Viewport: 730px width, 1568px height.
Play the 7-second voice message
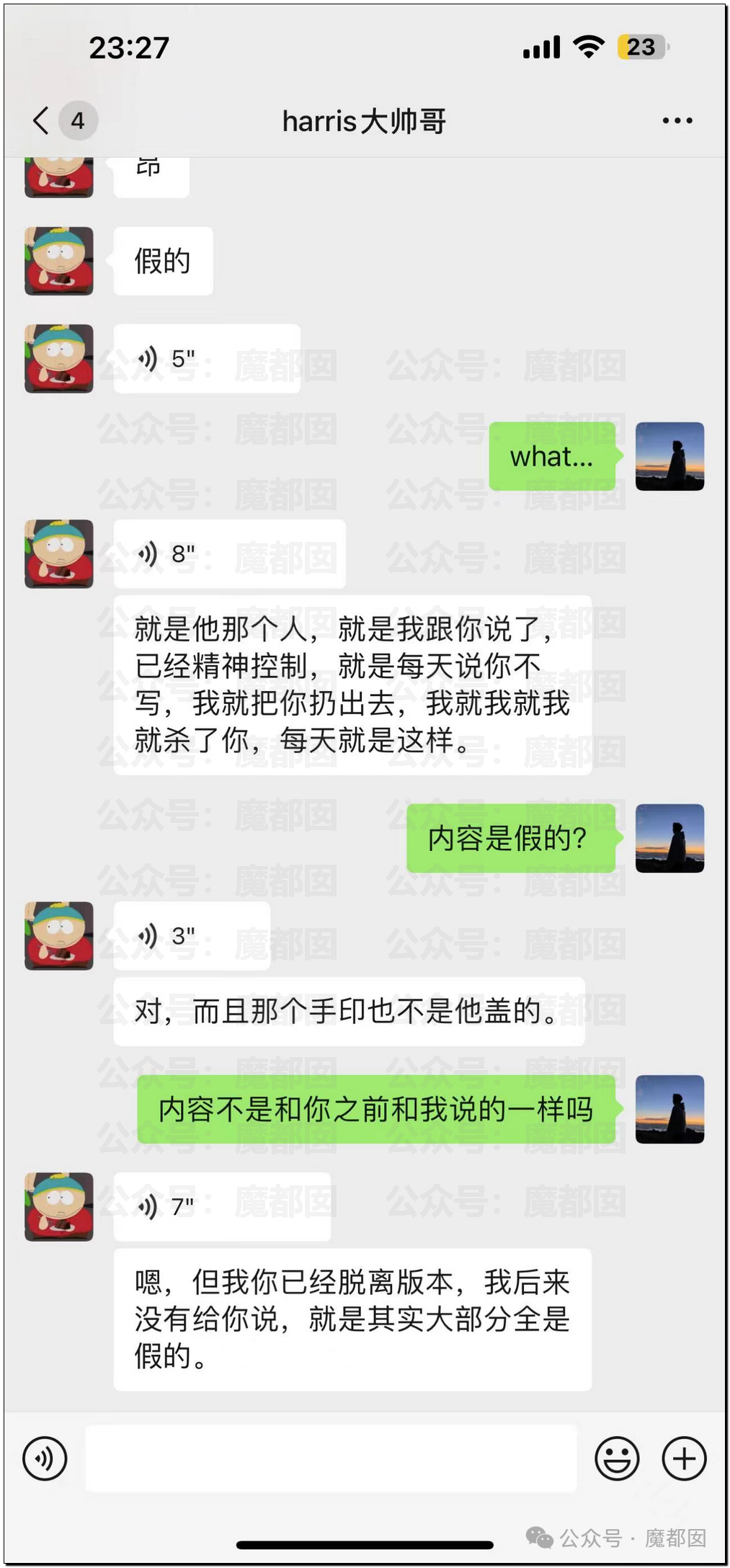tap(221, 1206)
